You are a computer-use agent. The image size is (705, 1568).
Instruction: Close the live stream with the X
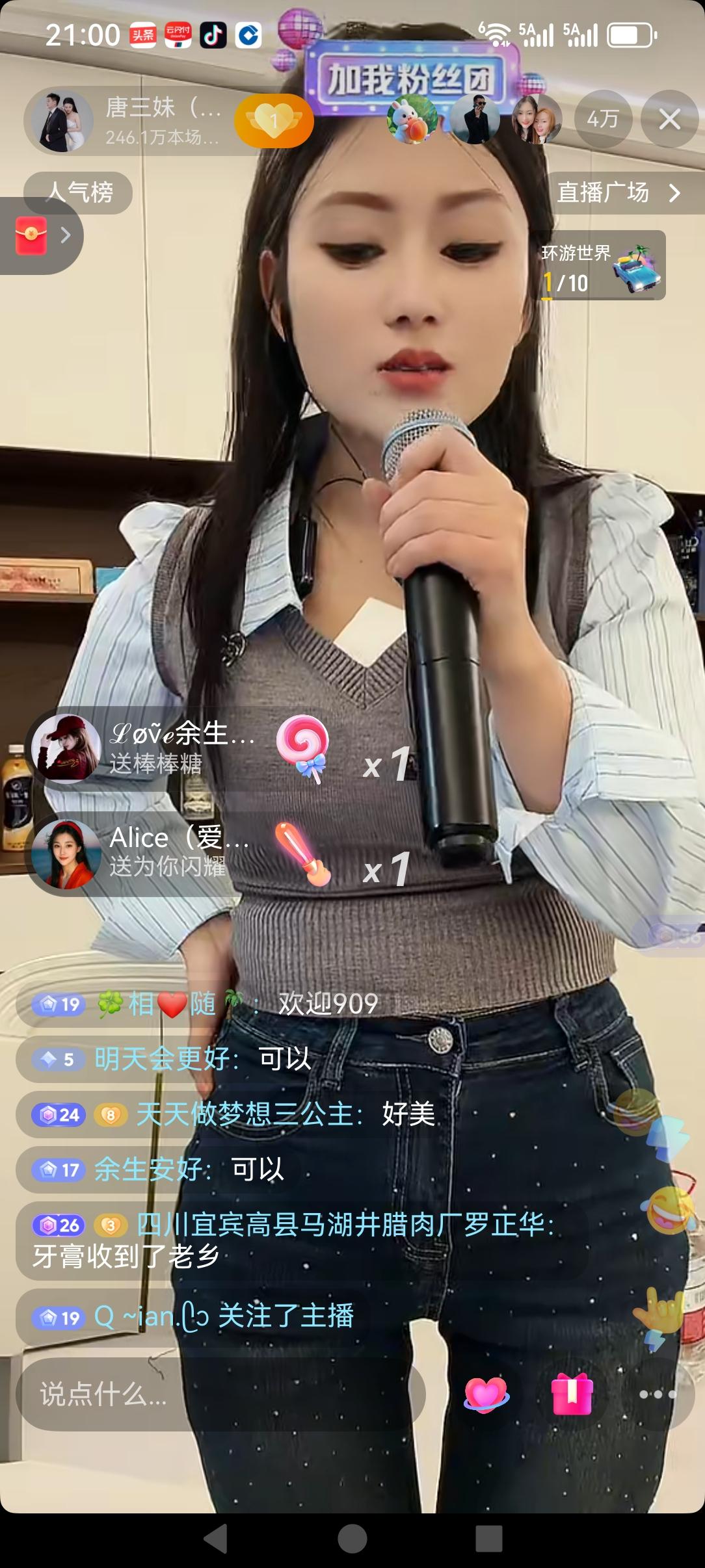point(669,120)
